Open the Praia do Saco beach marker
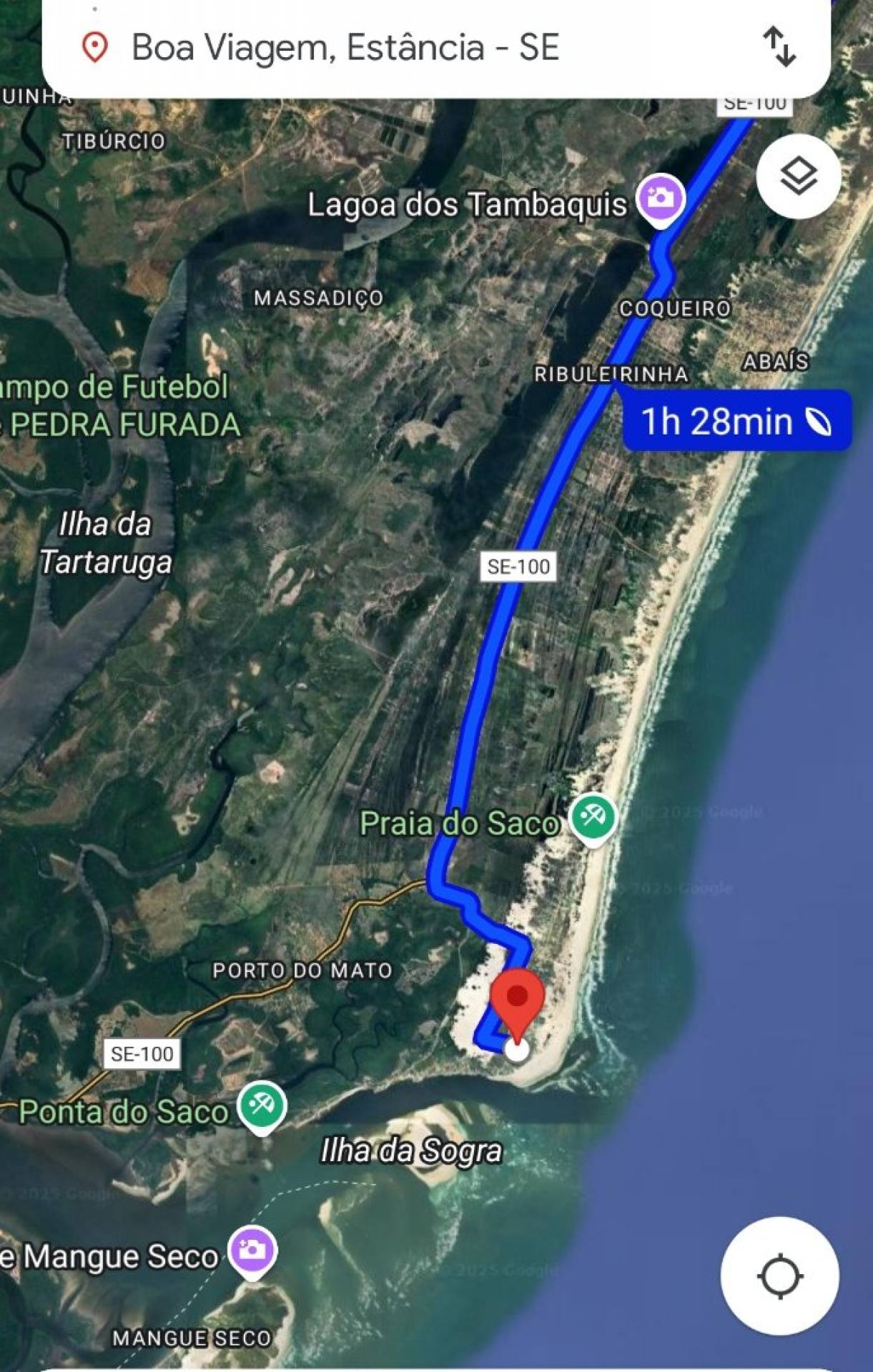The width and height of the screenshot is (873, 1372). pos(593,817)
